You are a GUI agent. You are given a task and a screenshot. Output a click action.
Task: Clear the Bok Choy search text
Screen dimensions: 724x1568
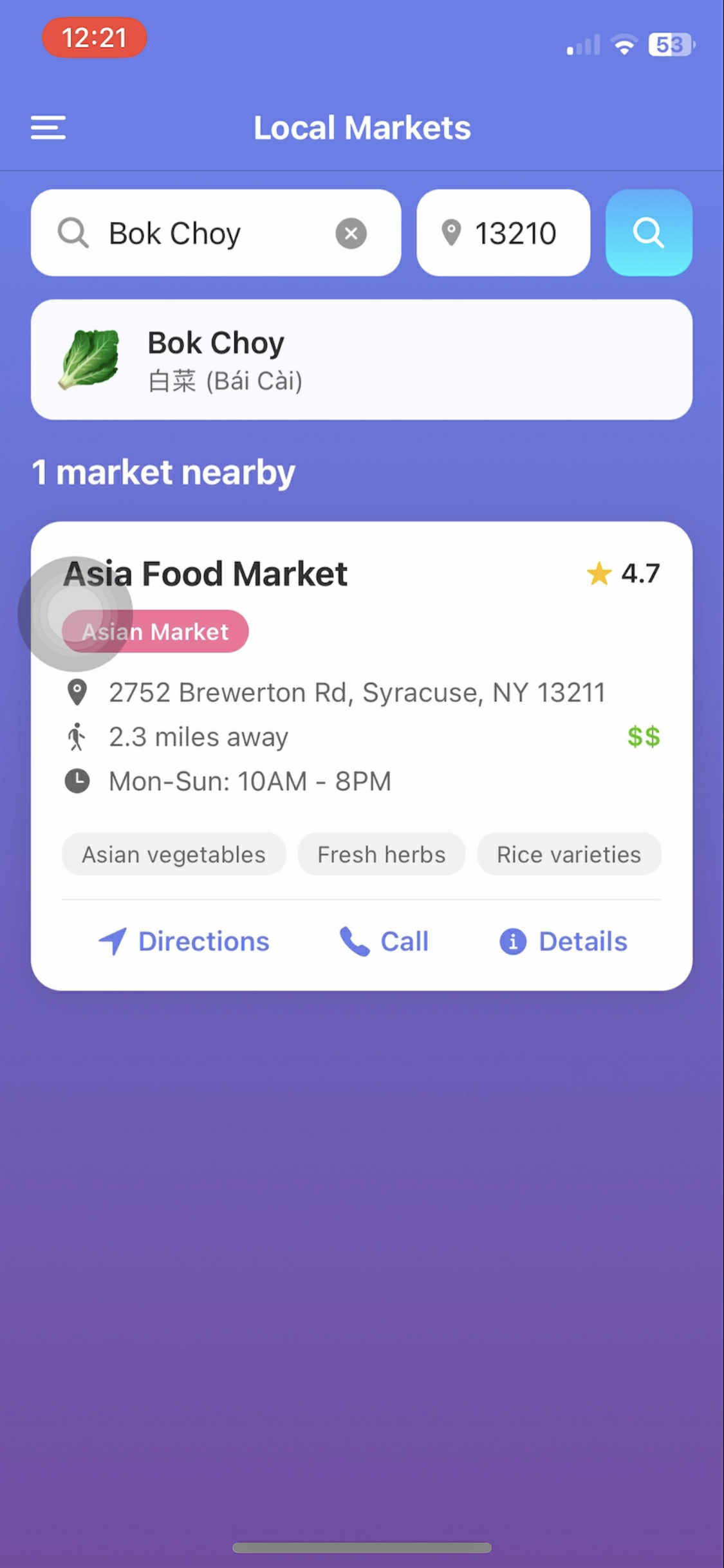click(351, 233)
